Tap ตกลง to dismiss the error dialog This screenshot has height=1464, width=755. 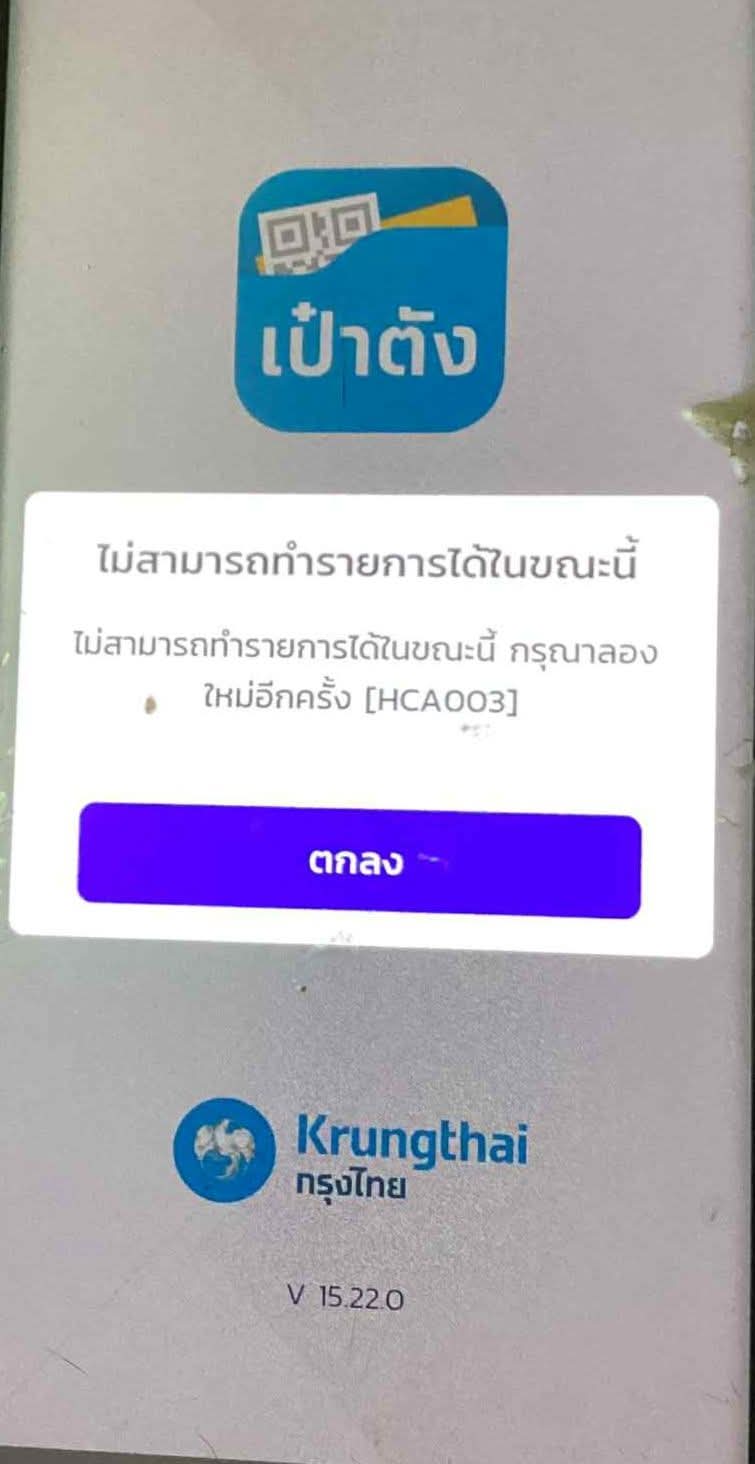358,862
